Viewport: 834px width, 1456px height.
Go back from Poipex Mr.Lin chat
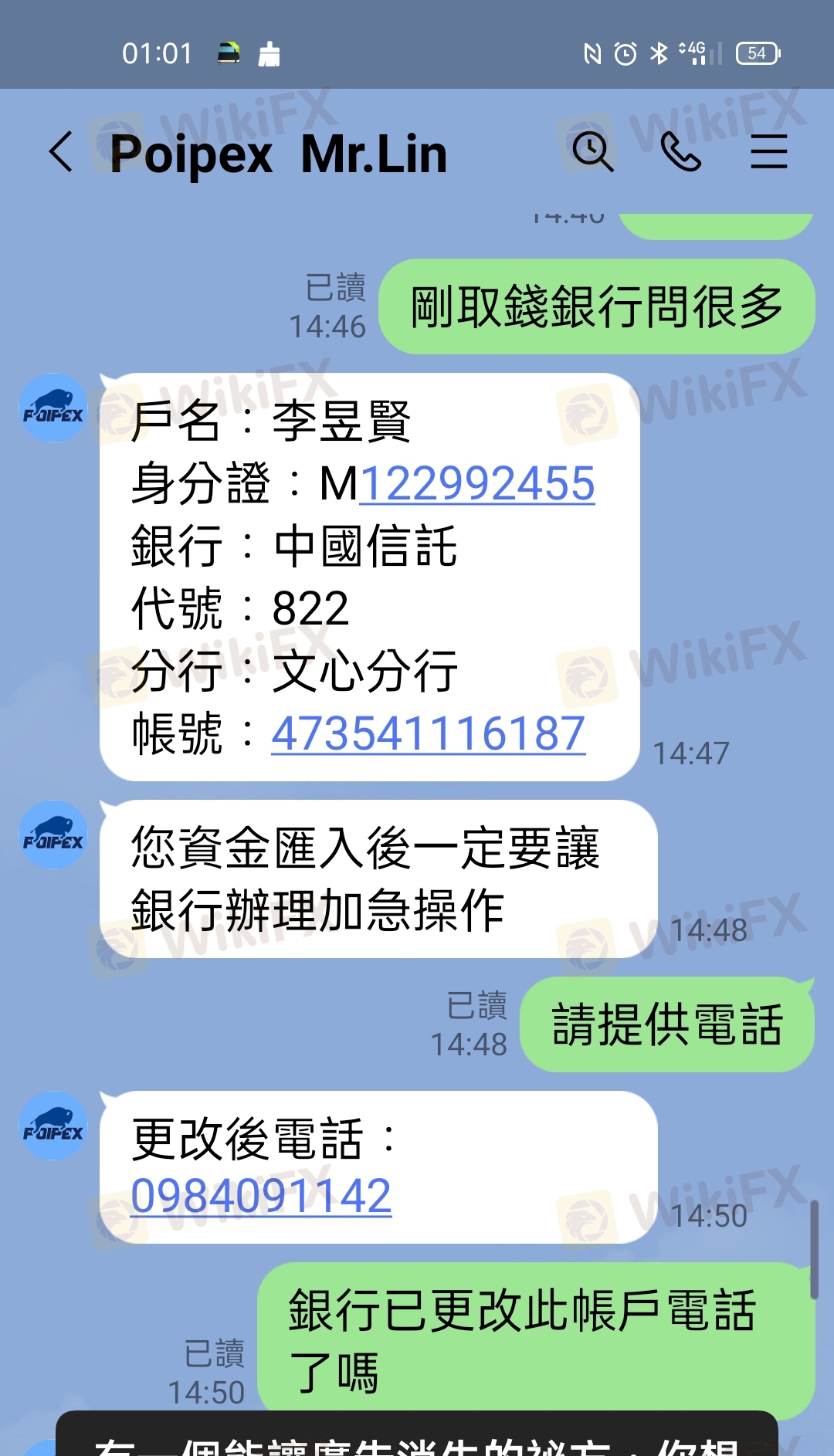(x=61, y=151)
